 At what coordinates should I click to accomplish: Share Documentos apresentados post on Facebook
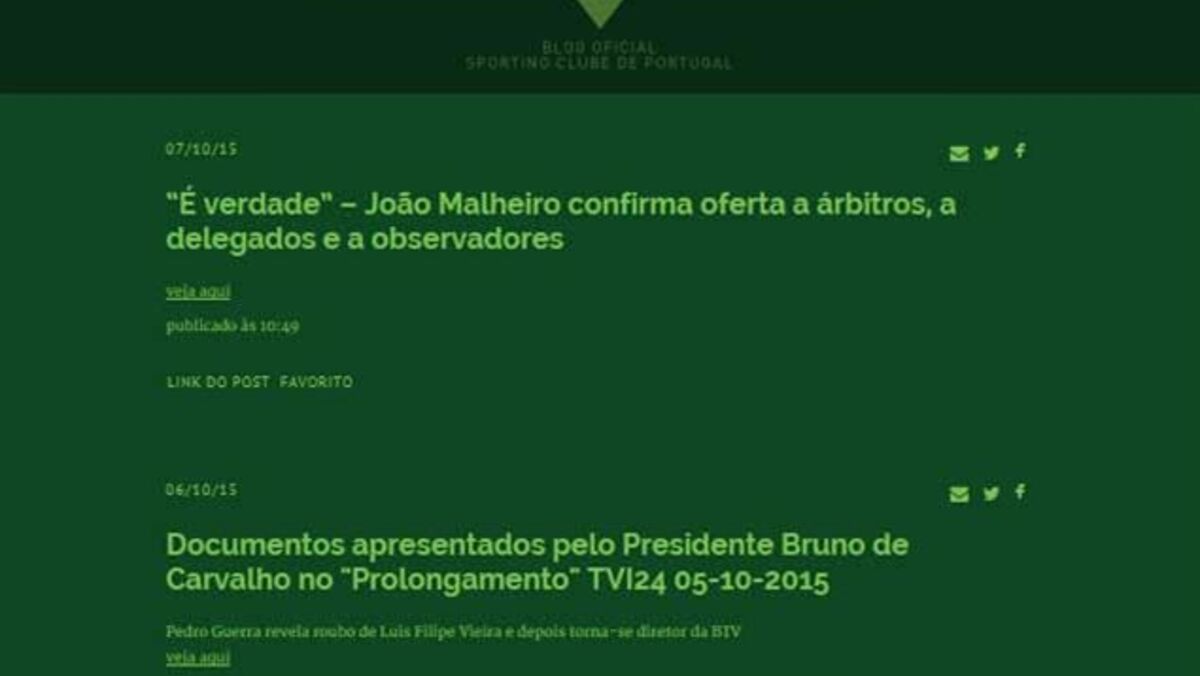(1020, 492)
